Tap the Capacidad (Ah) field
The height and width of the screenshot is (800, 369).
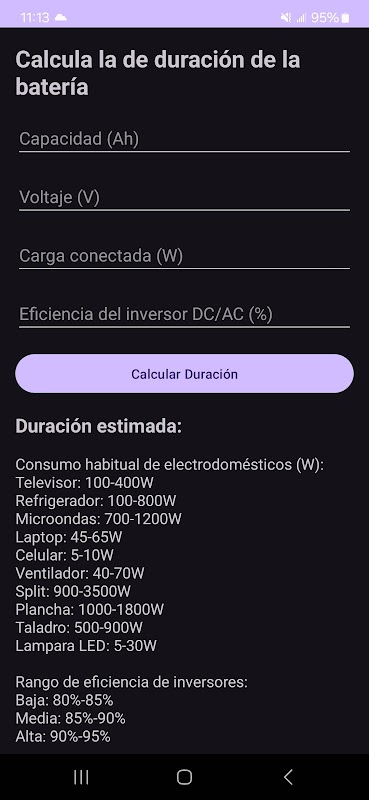184,139
